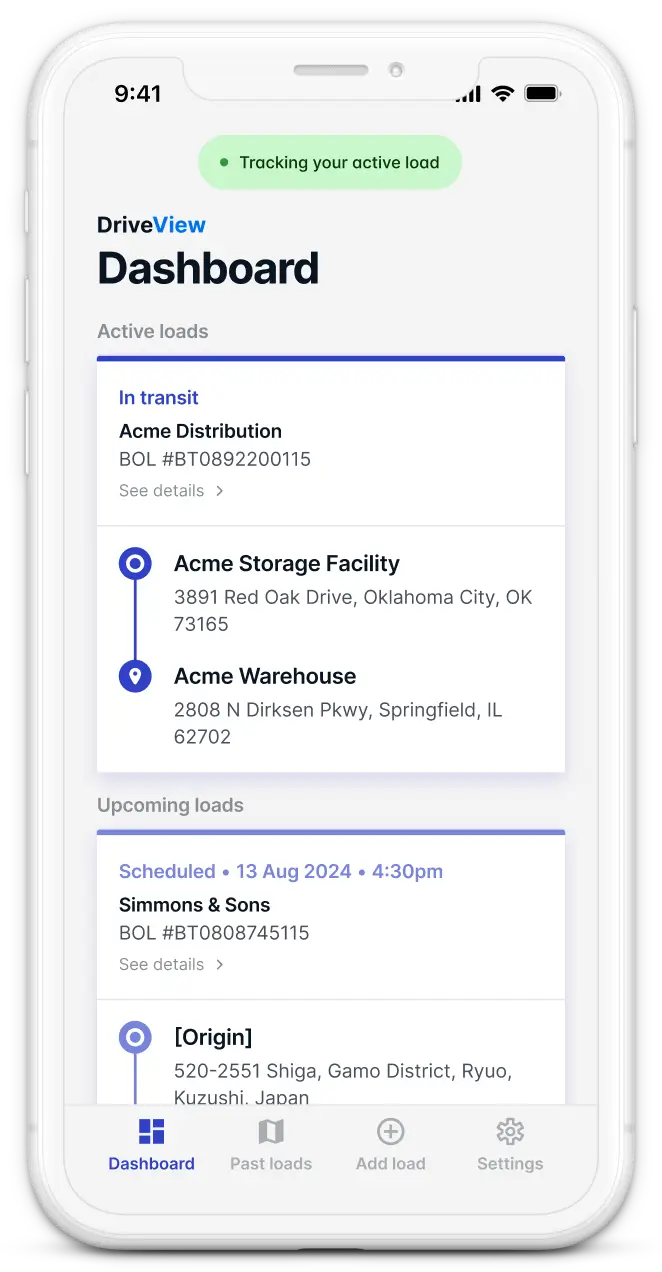The image size is (662, 1272).
Task: Switch to the Past loads tab
Action: pos(271,1145)
